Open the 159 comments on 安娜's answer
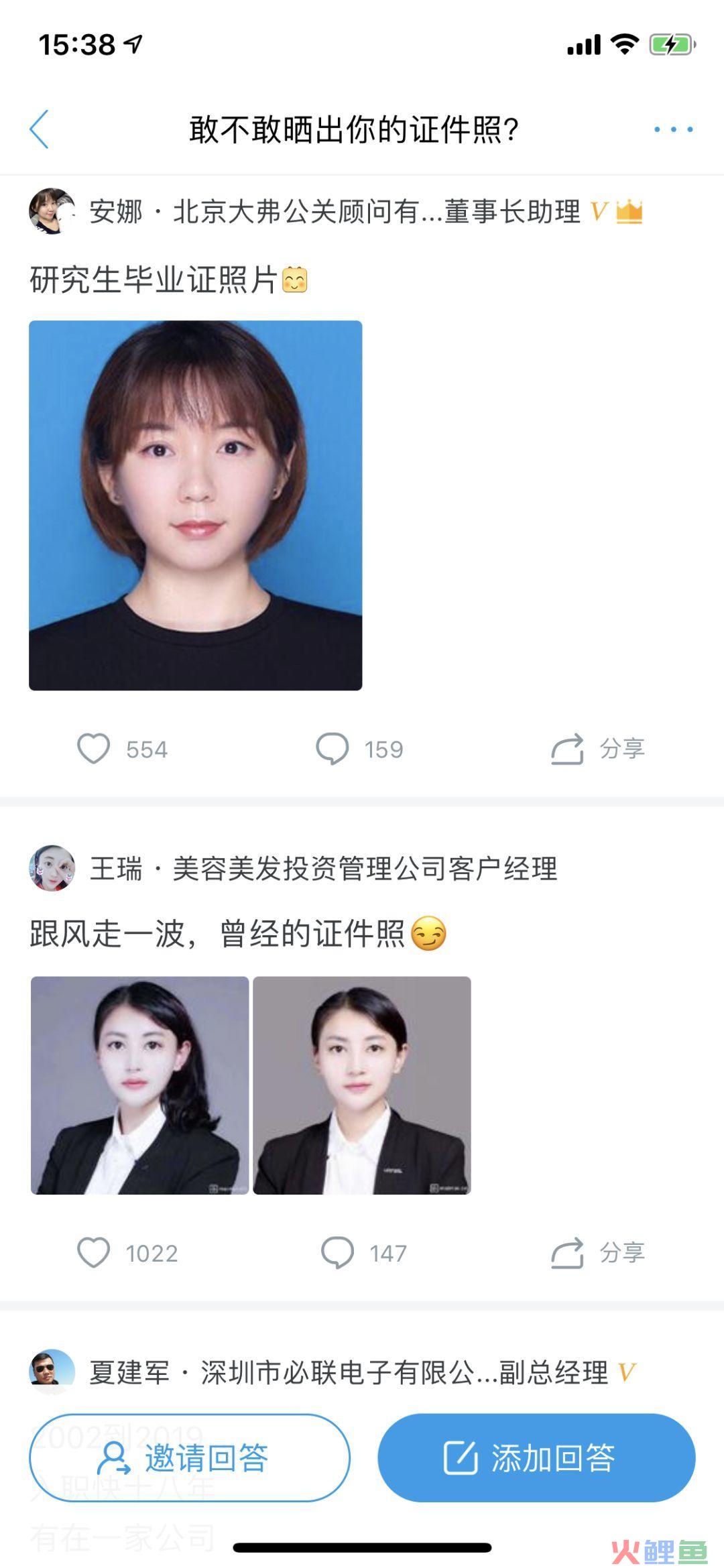The height and width of the screenshot is (1568, 724). pyautogui.click(x=333, y=749)
